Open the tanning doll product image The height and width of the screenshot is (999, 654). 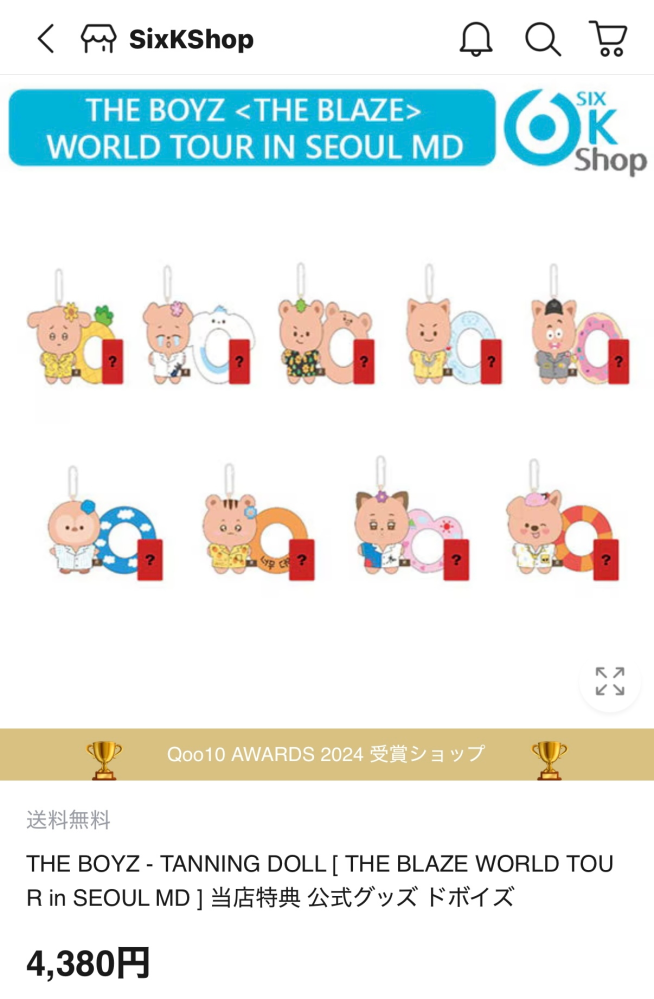pyautogui.click(x=327, y=420)
